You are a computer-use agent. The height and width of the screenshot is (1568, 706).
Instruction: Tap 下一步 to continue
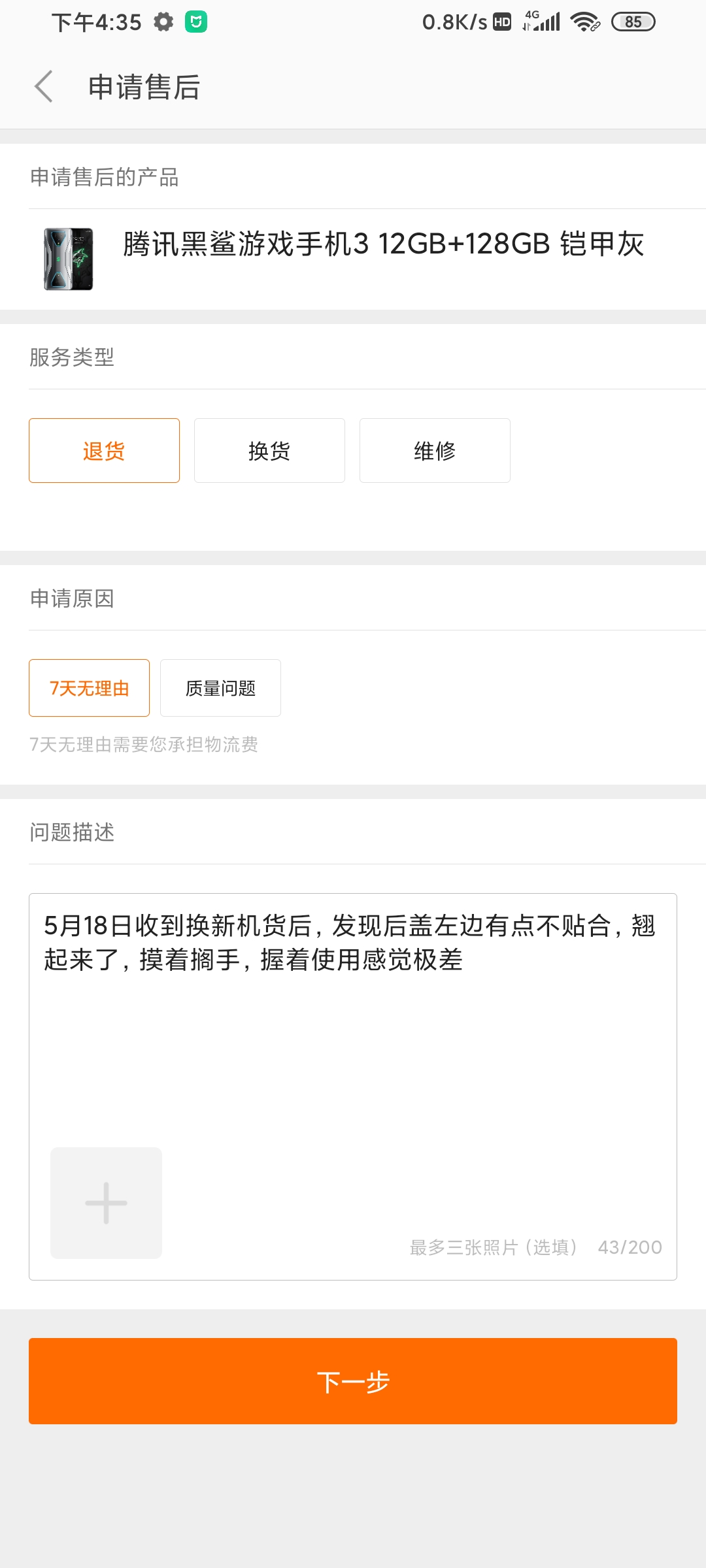point(353,1381)
